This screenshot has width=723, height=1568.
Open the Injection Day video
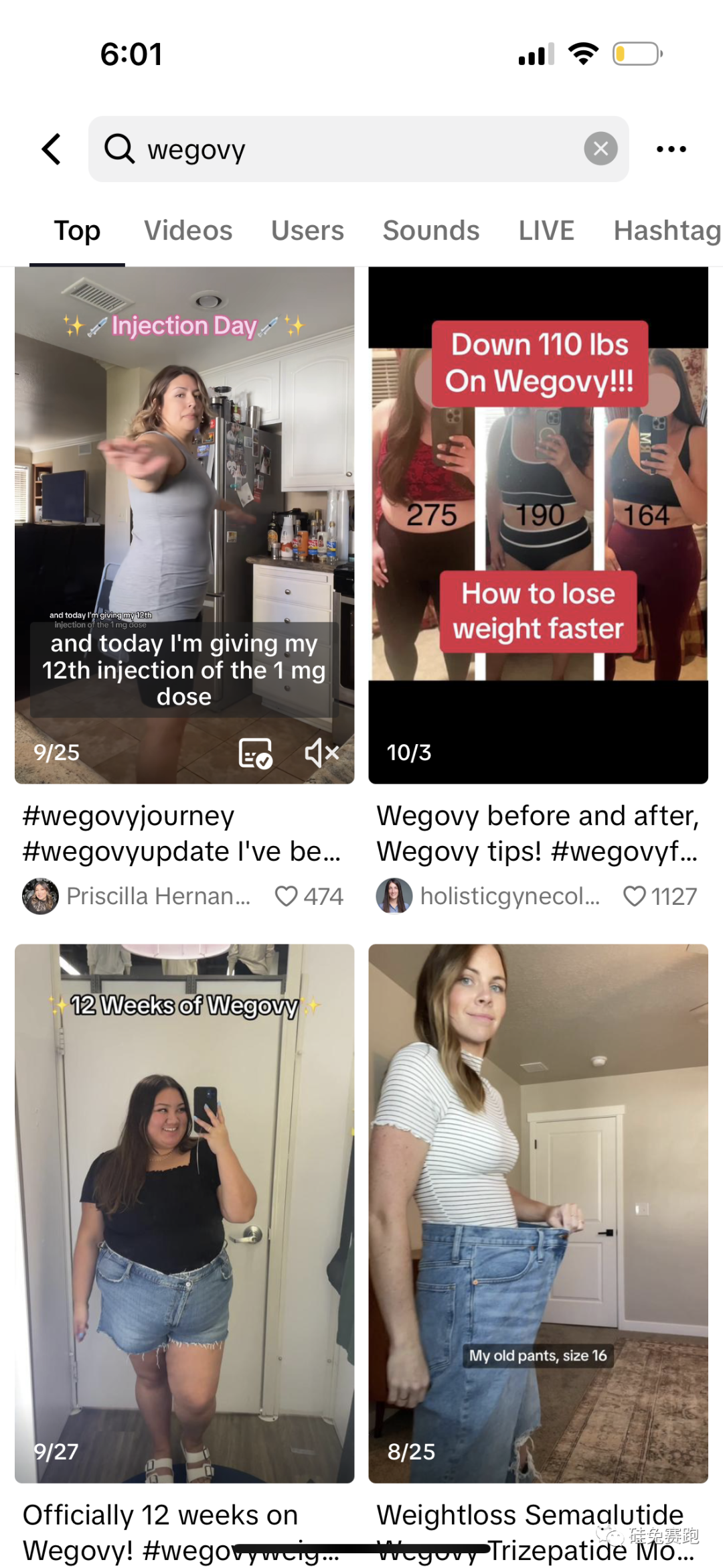(184, 502)
